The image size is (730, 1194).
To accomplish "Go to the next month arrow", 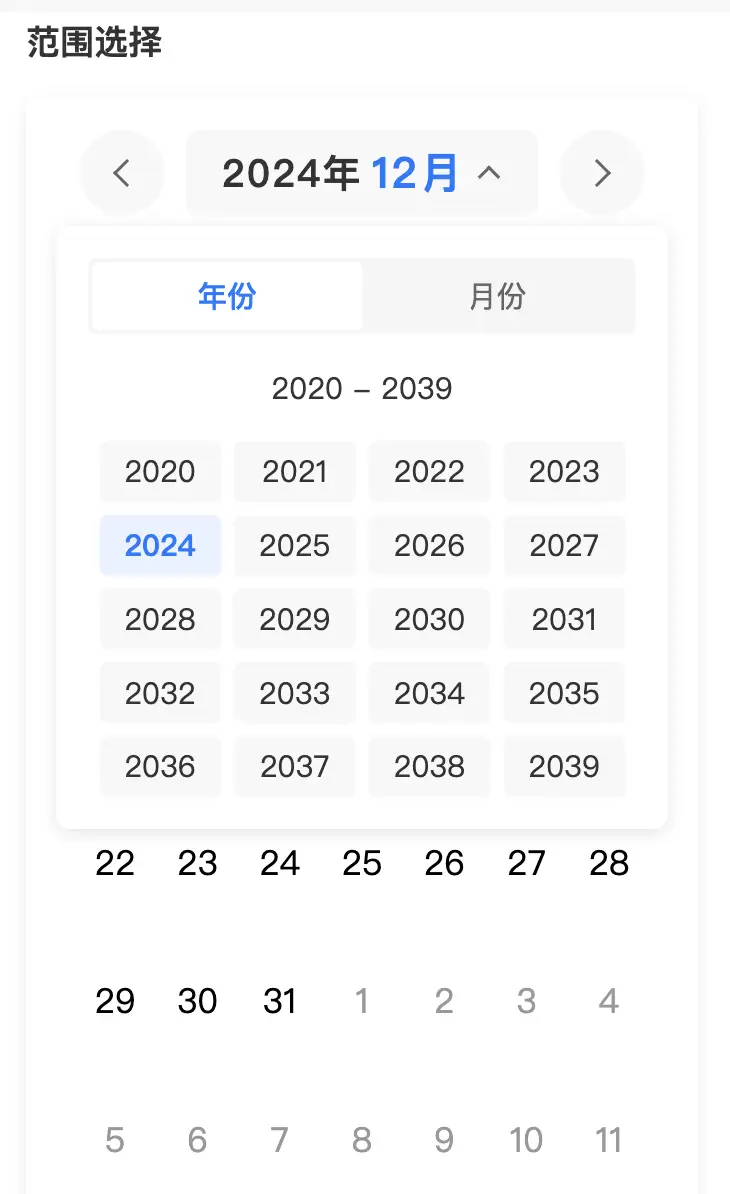I will coord(602,173).
